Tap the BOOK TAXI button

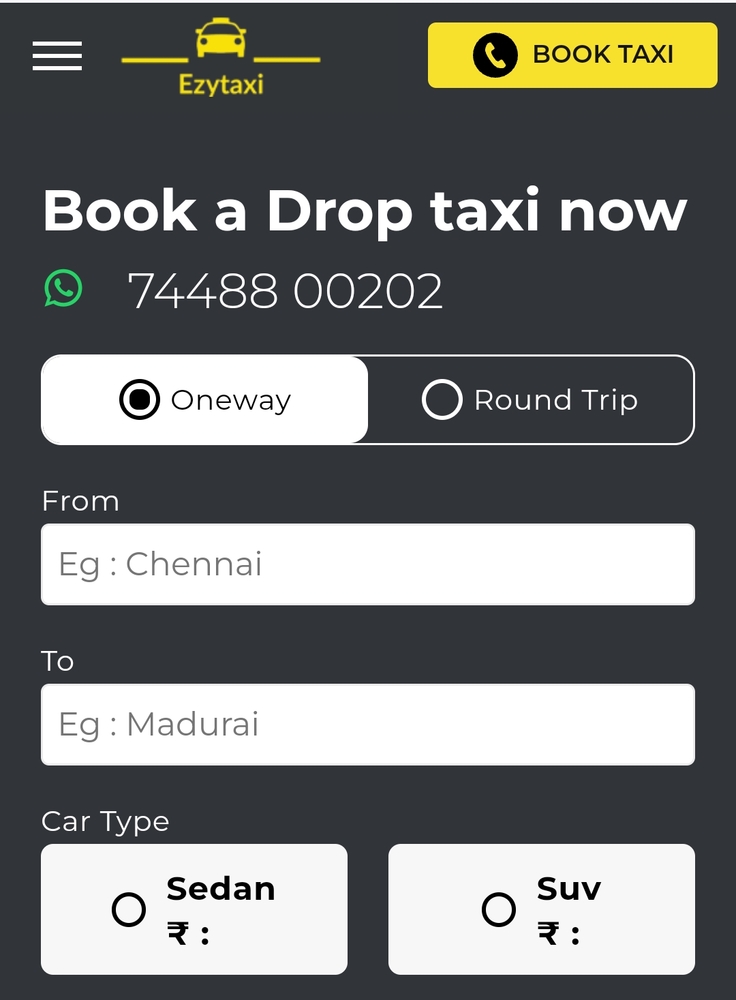[x=572, y=55]
